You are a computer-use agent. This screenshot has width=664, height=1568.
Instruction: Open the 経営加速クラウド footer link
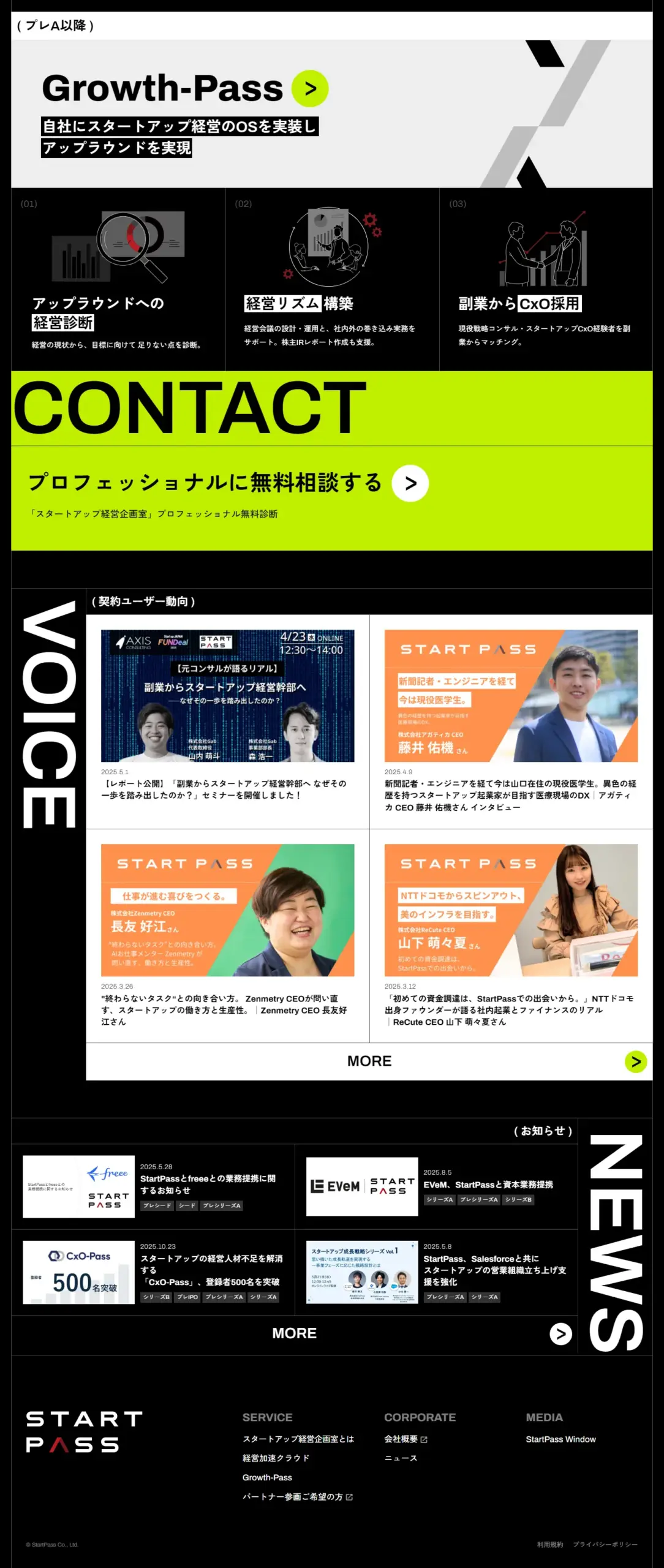pos(276,1458)
